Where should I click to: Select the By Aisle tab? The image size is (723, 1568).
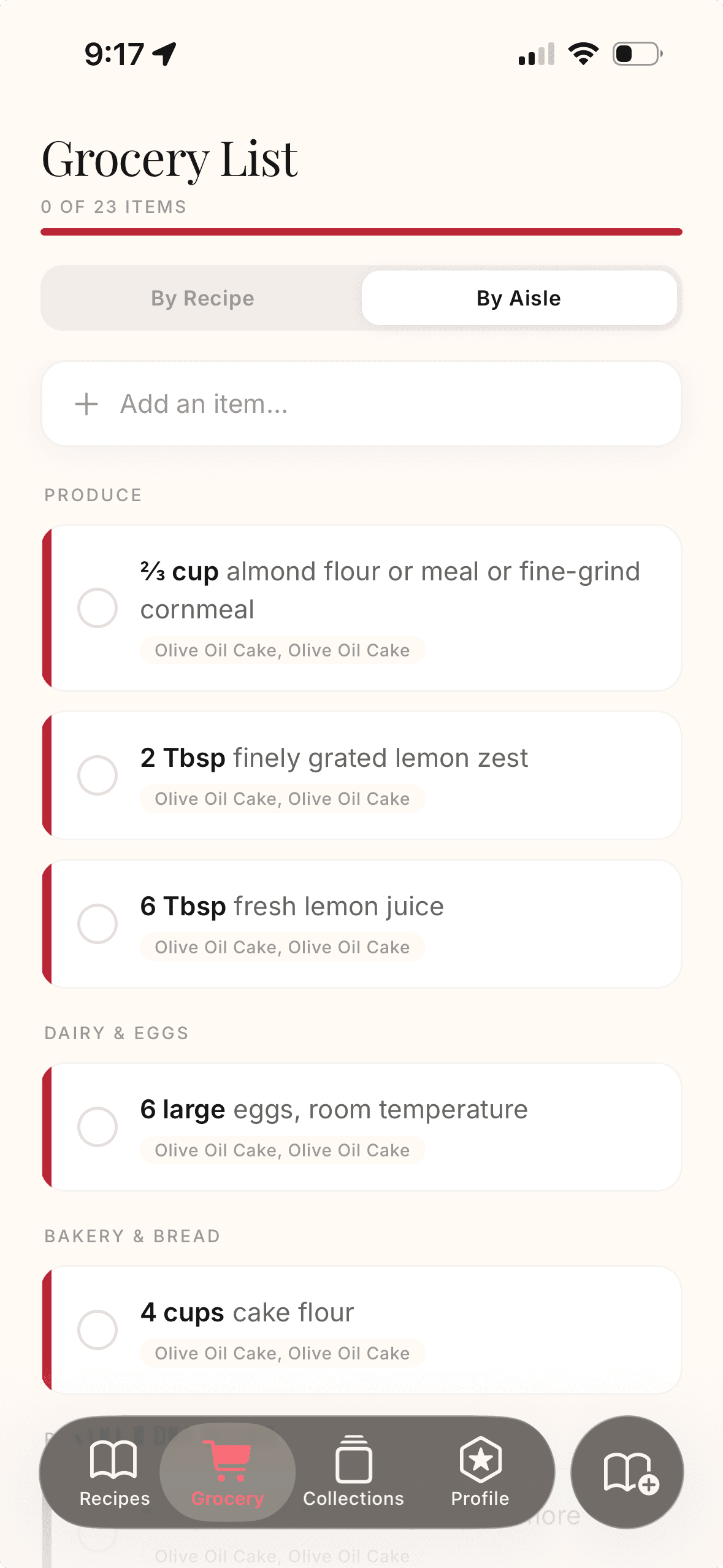pos(518,298)
